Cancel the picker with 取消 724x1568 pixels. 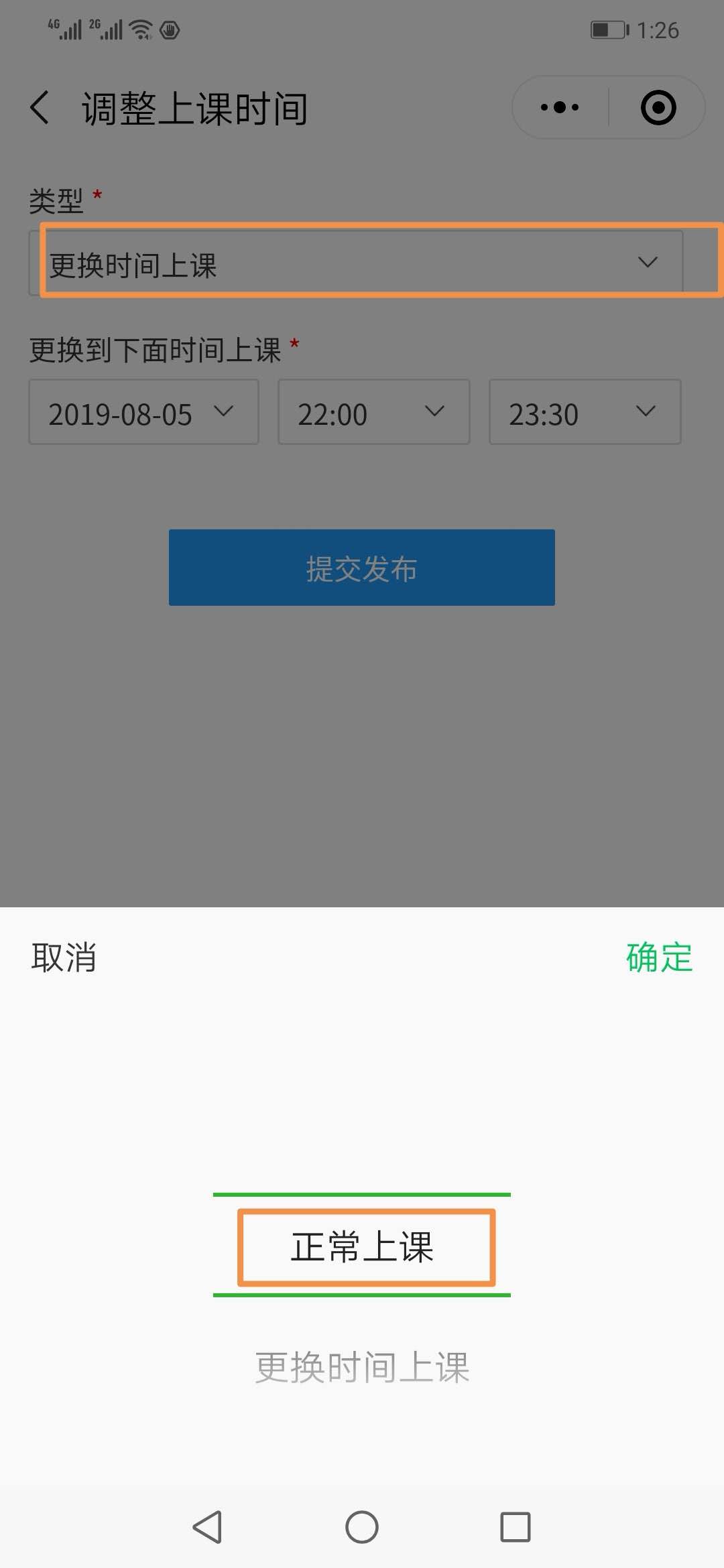[64, 957]
